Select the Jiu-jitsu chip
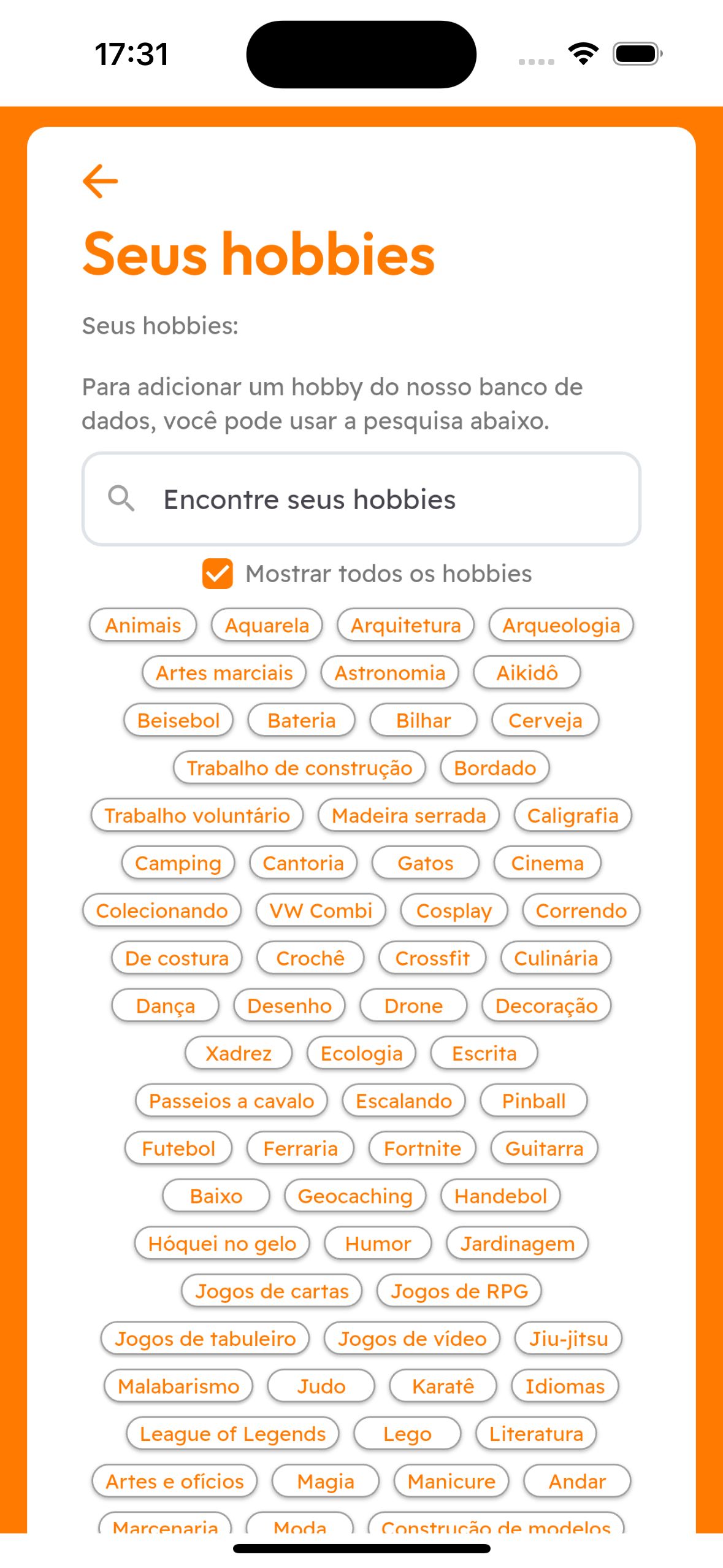Viewport: 723px width, 1568px height. [568, 1339]
